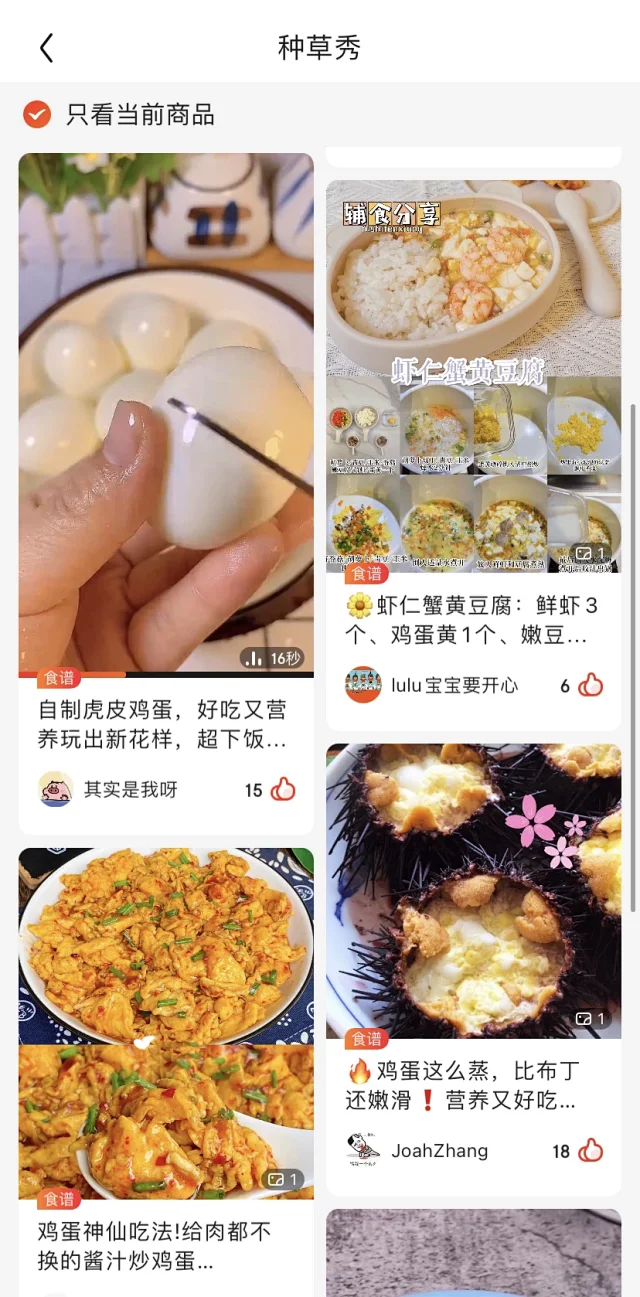
Task: View 其实是我呀's profile avatar
Action: point(56,790)
